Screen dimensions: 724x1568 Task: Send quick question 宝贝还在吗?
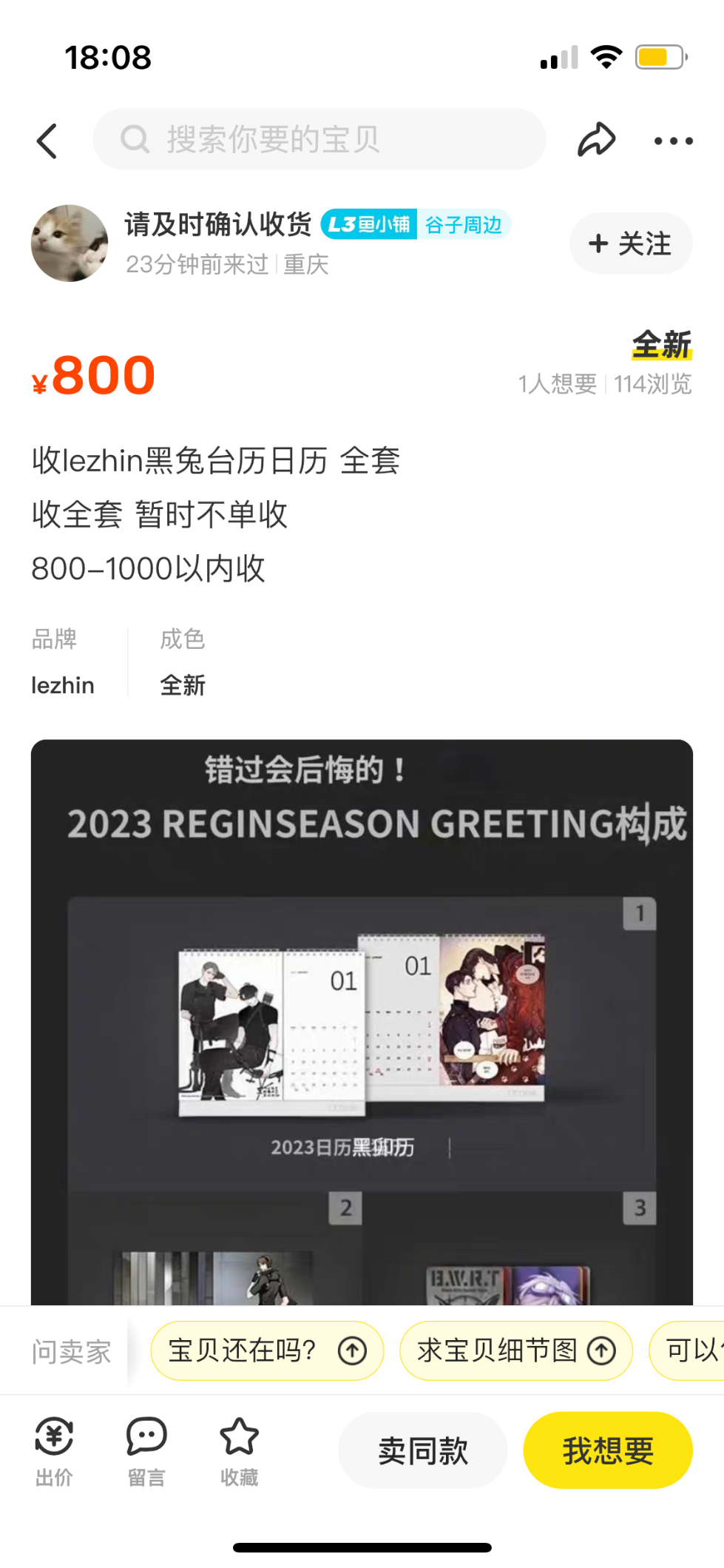(267, 1350)
